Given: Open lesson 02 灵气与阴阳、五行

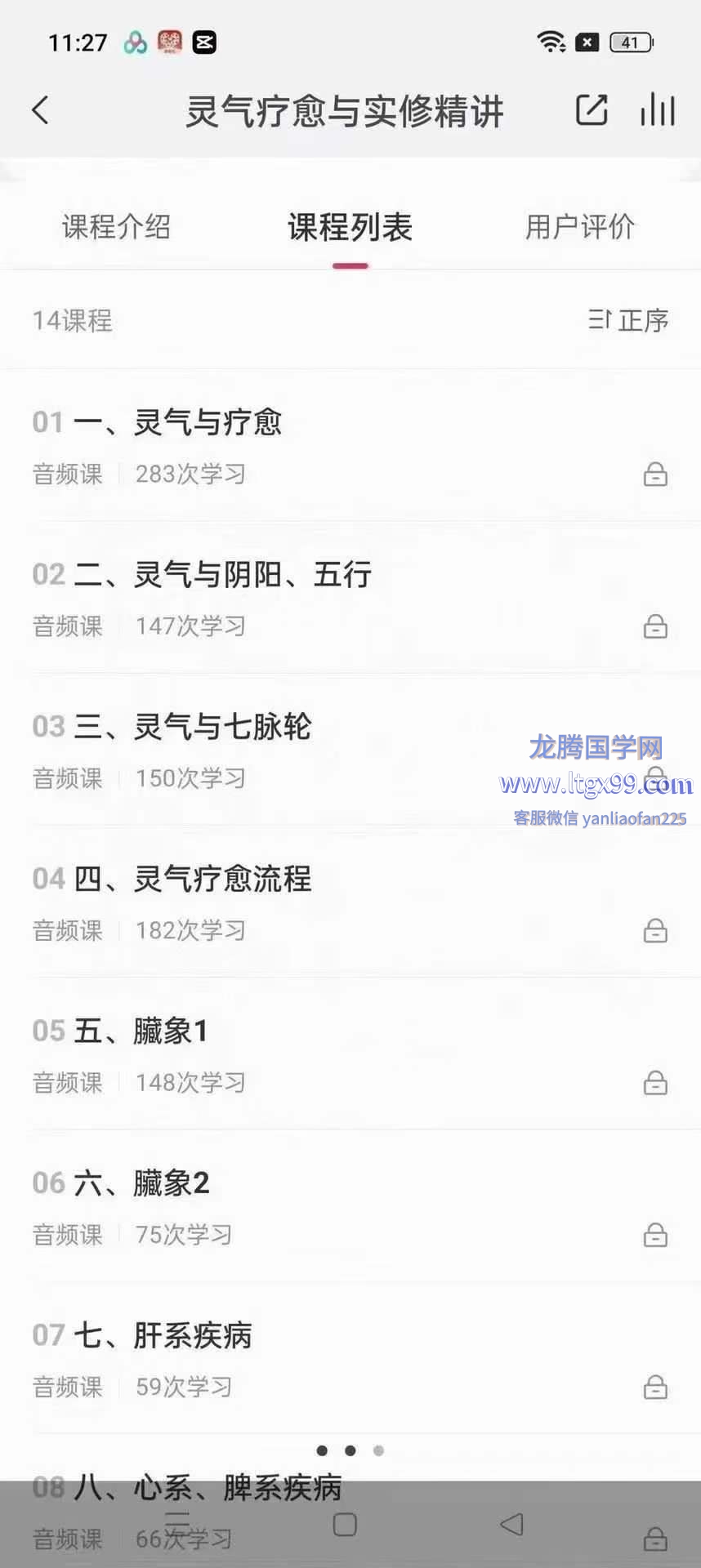Looking at the screenshot, I should click(x=222, y=575).
